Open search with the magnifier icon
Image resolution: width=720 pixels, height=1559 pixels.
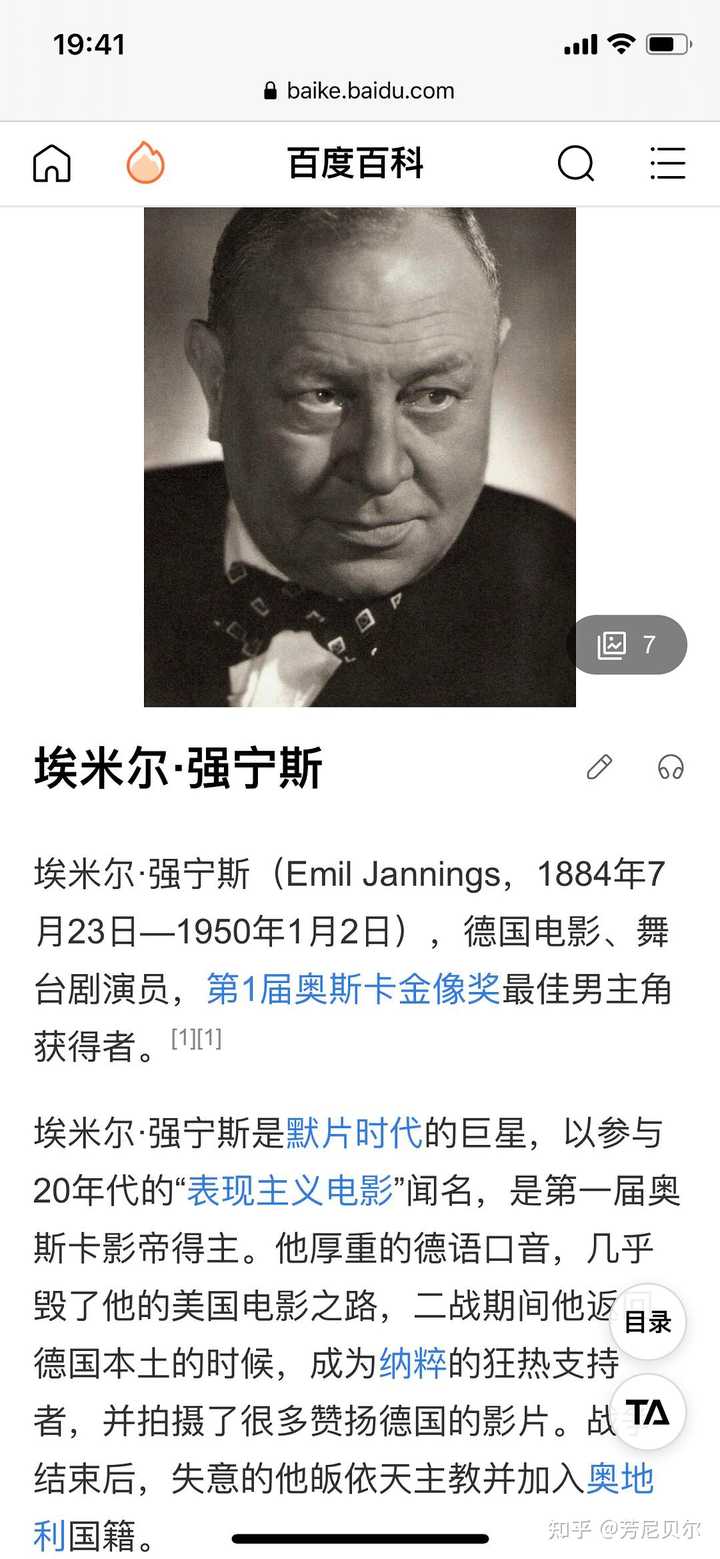[576, 163]
